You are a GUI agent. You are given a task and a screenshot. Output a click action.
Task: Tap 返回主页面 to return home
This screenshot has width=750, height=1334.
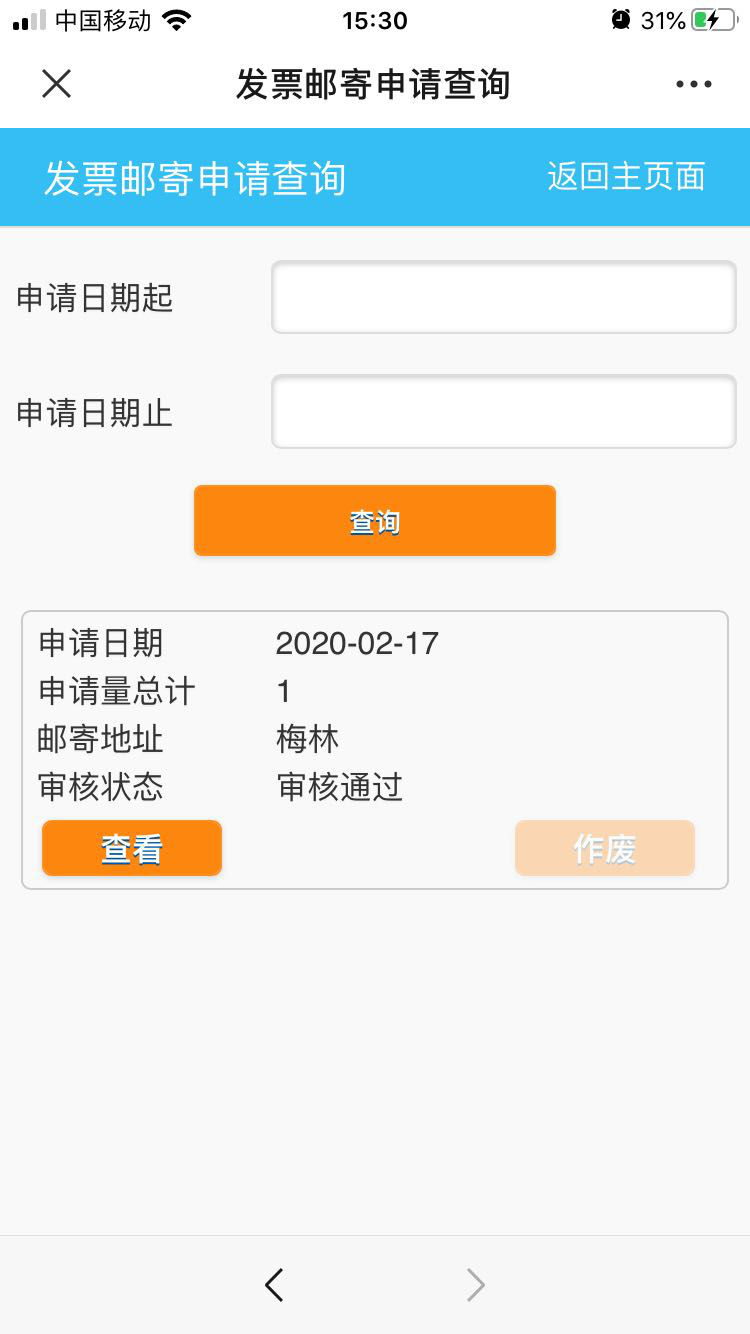point(626,177)
